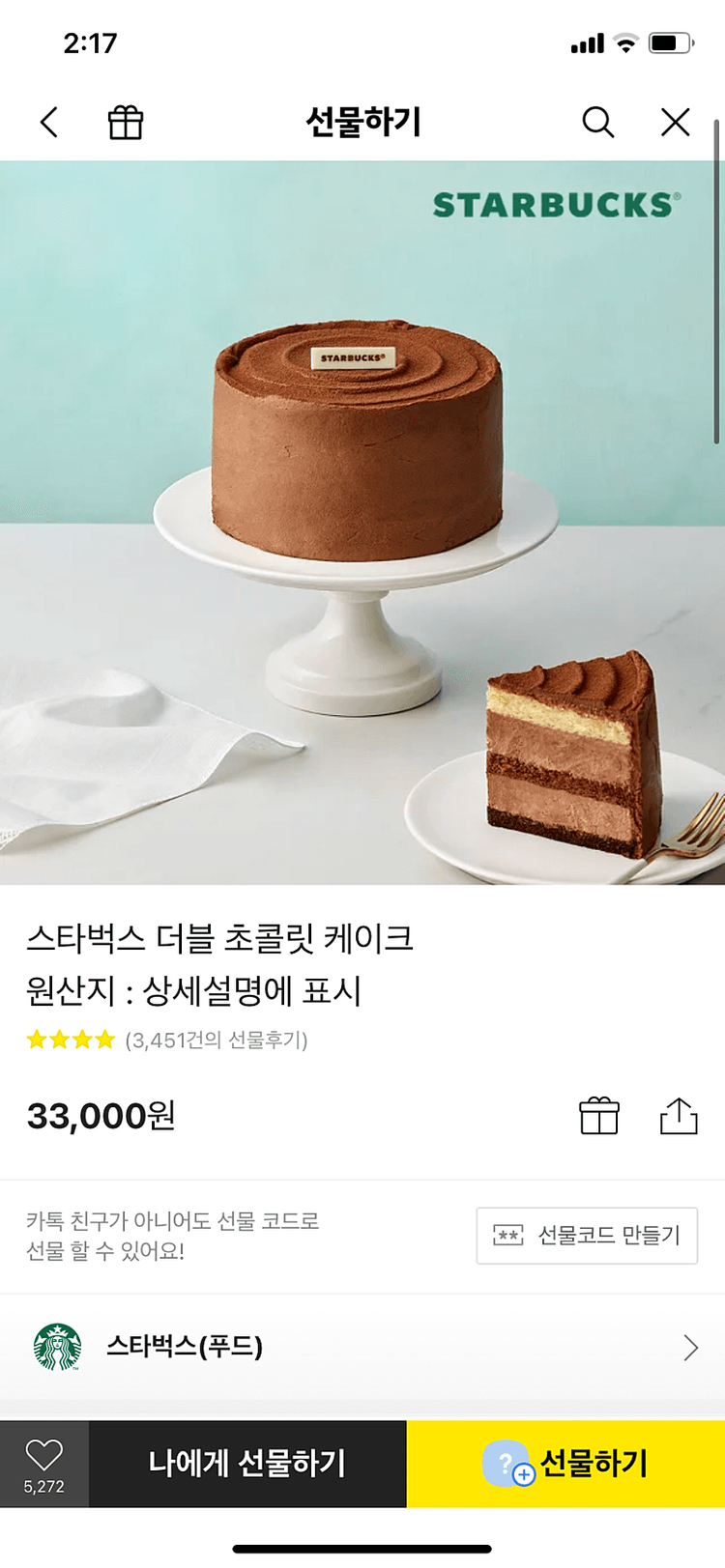The width and height of the screenshot is (725, 1568).
Task: Tap 선물코드 만들기 button
Action: coord(587,1235)
